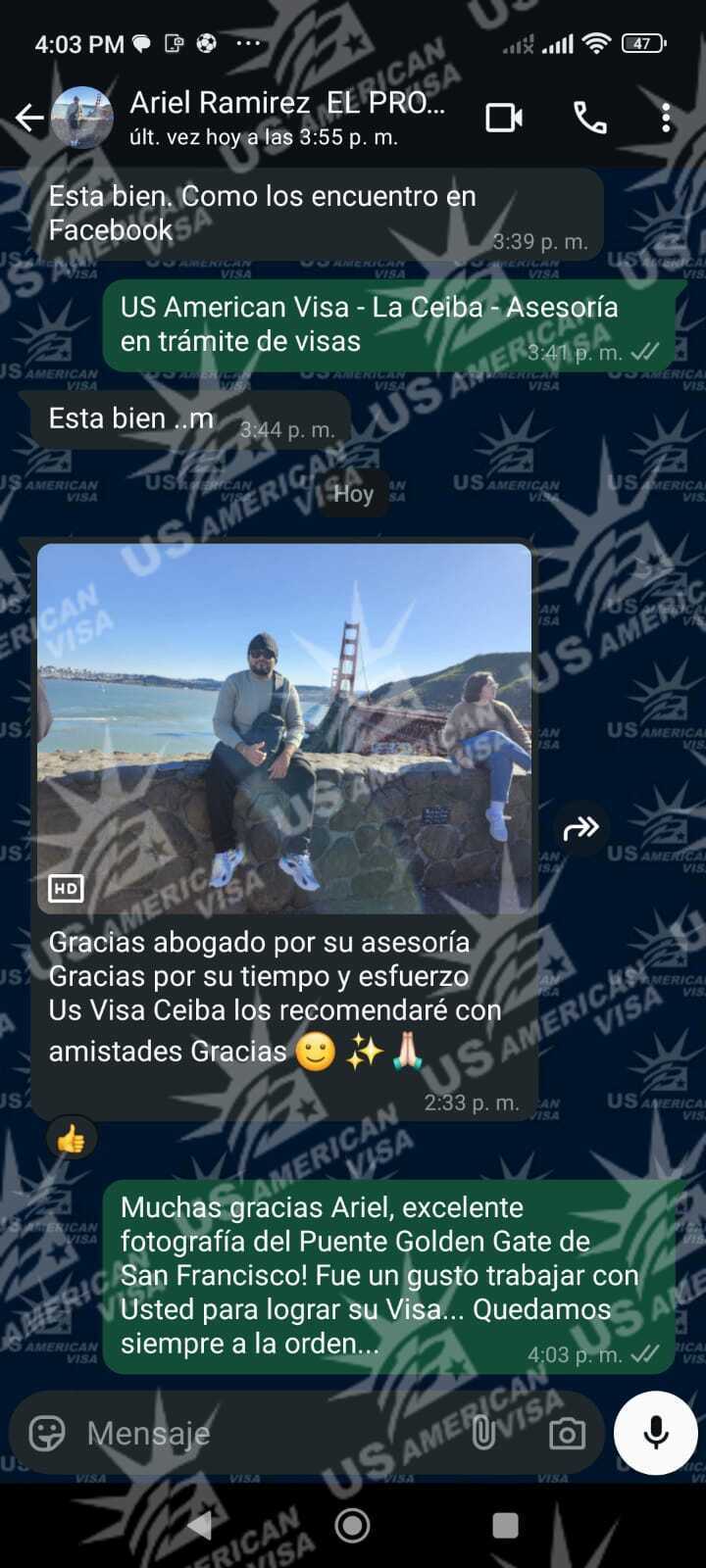Image resolution: width=706 pixels, height=1568 pixels.
Task: Open the emoji and sticker picker
Action: click(x=47, y=1433)
